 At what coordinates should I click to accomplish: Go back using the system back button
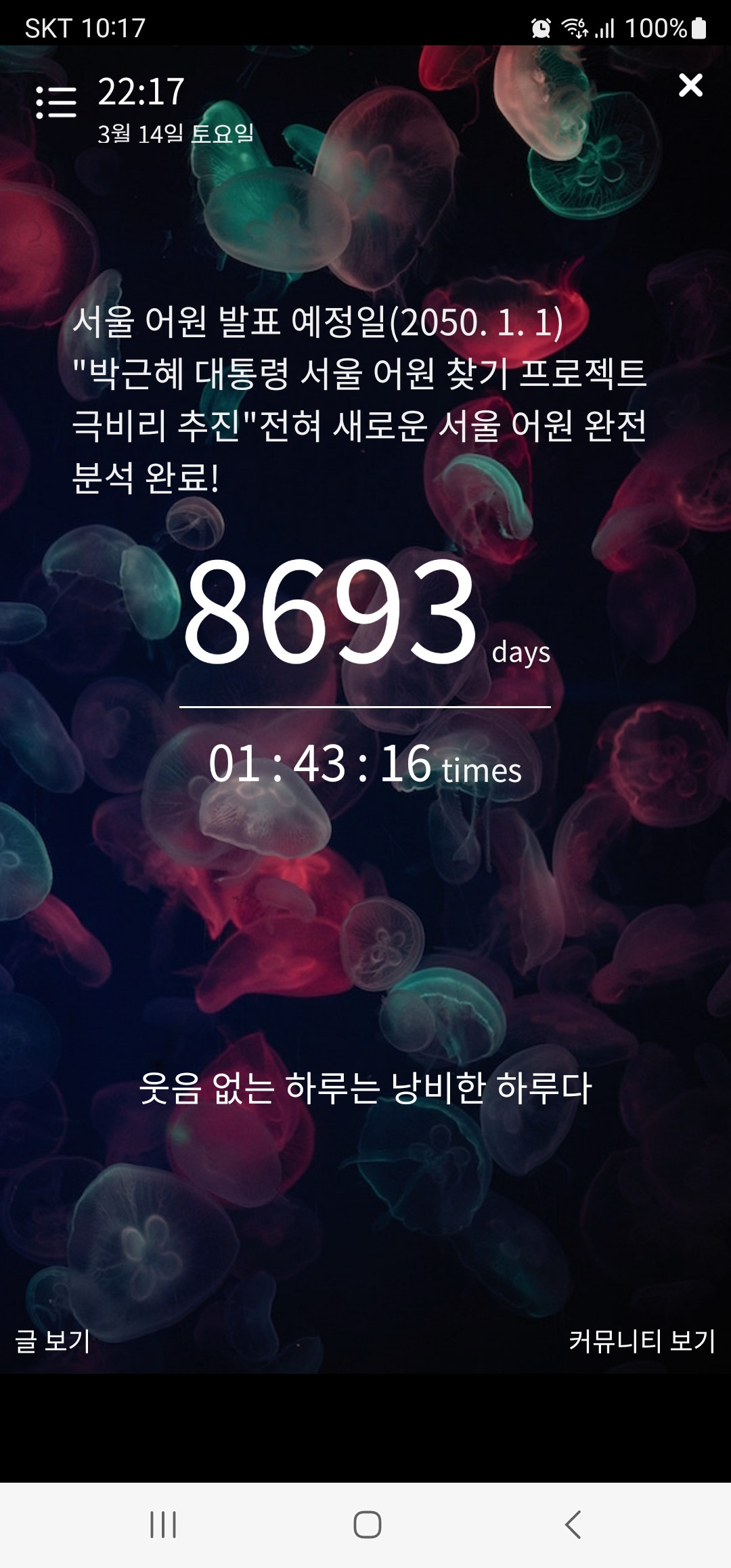point(573,1525)
